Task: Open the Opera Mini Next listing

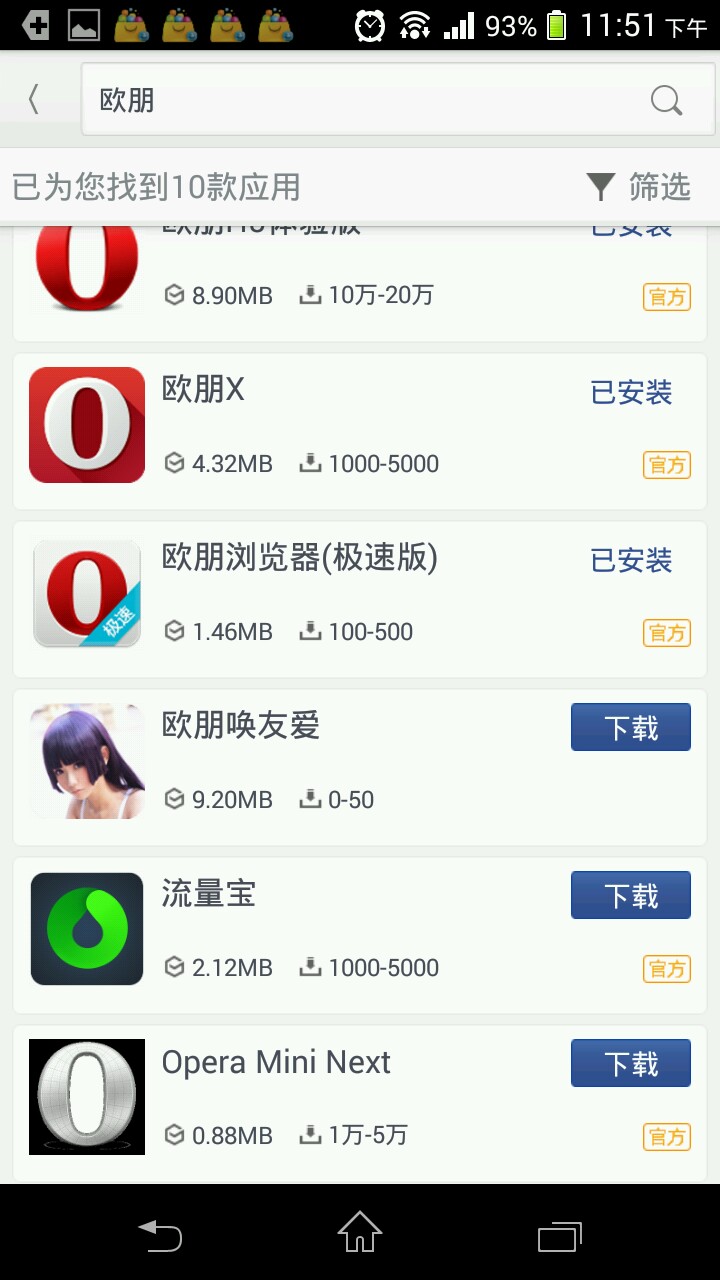Action: (300, 1100)
